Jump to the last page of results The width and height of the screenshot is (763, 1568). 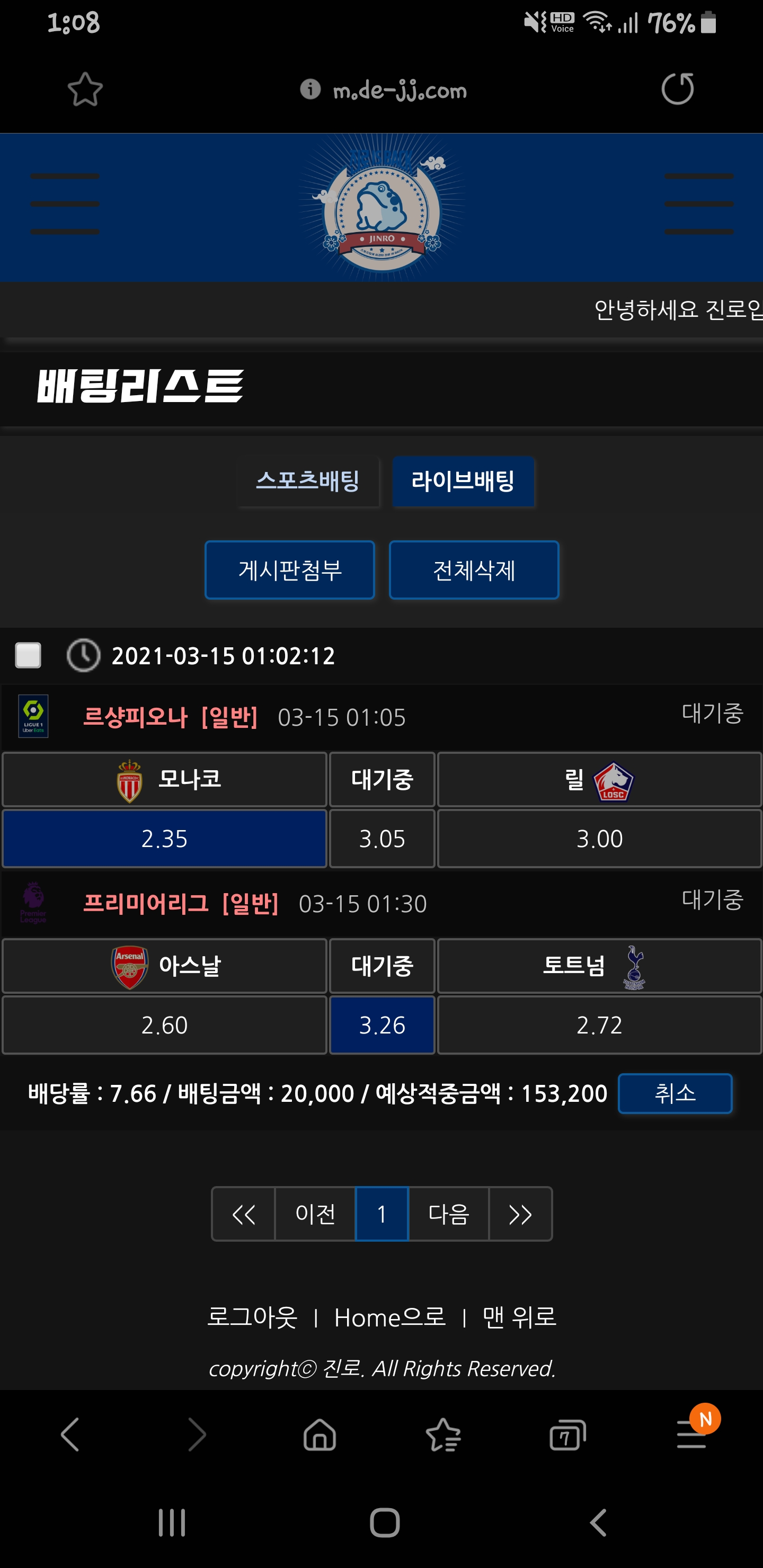click(x=520, y=1214)
